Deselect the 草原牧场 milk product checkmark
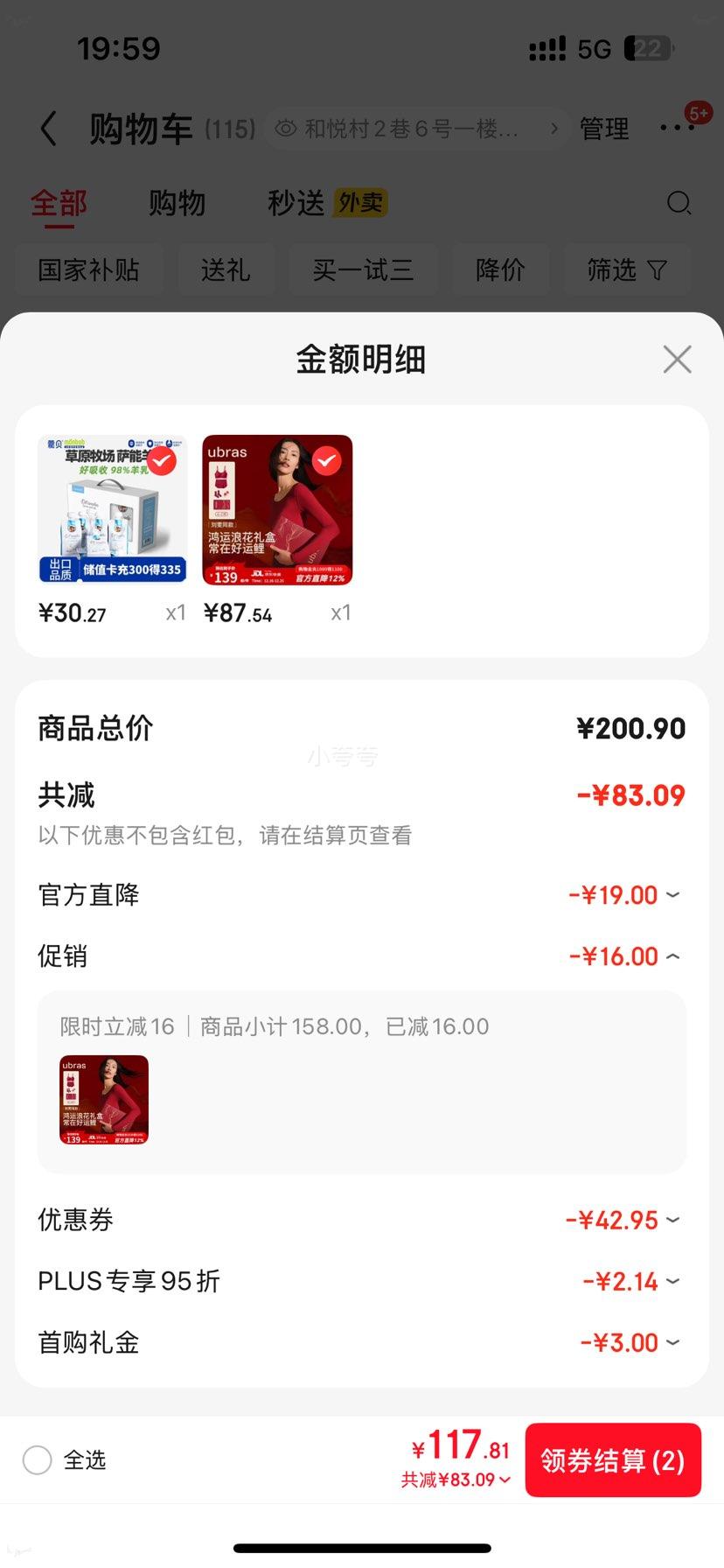This screenshot has width=724, height=1568. coord(161,461)
